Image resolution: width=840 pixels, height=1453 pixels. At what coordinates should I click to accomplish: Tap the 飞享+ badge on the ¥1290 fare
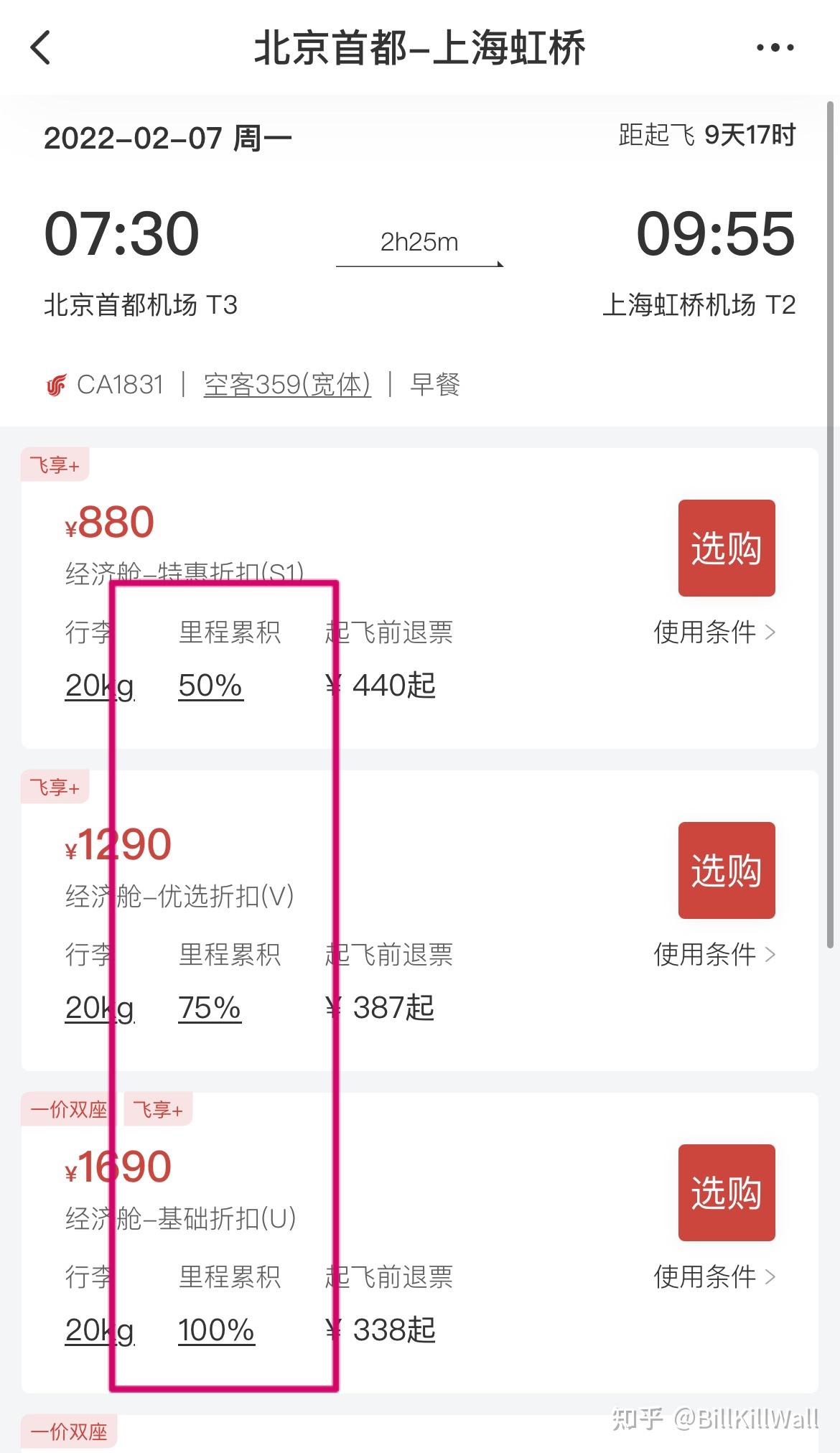point(56,785)
